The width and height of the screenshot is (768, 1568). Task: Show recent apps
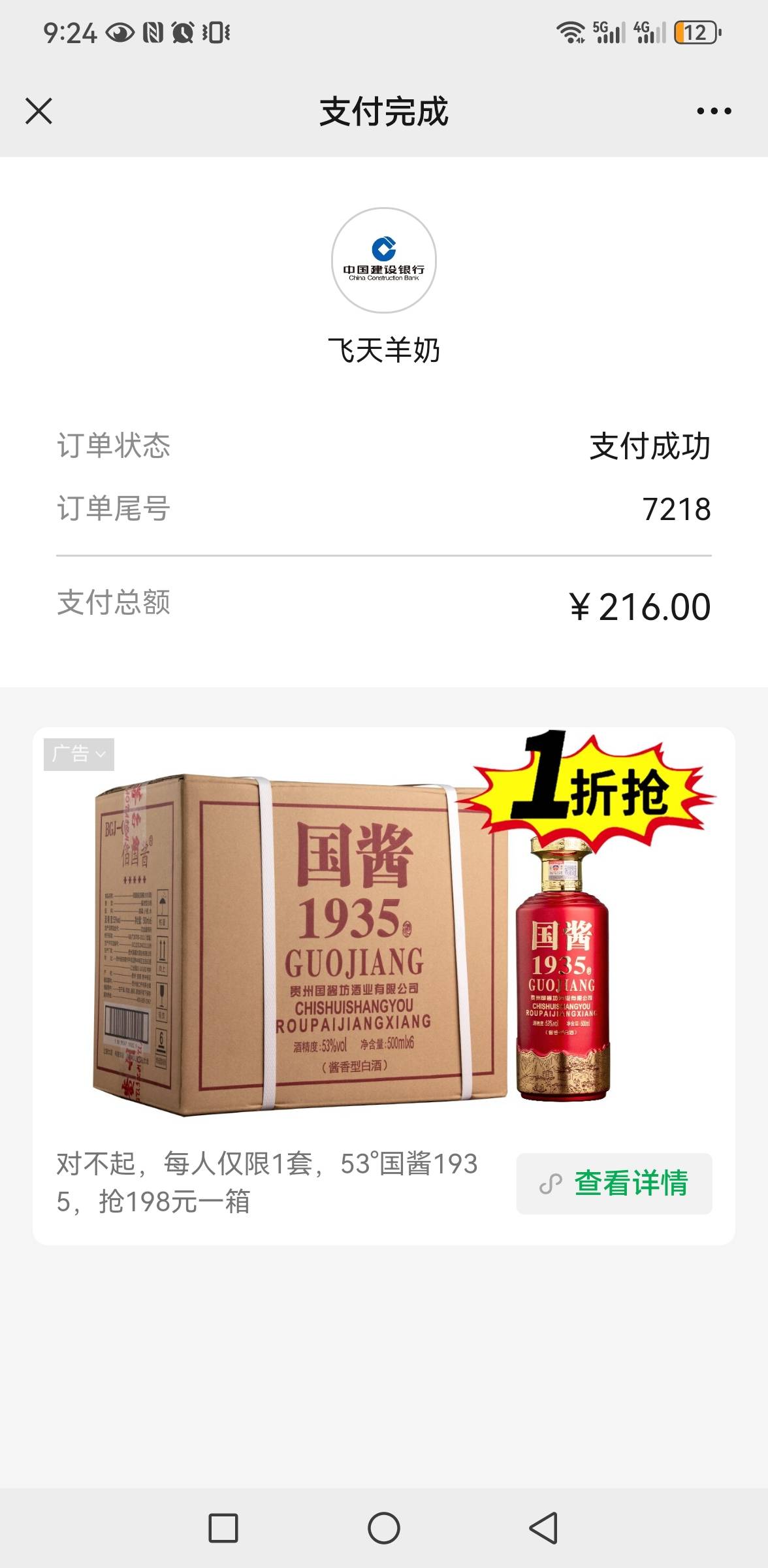[x=223, y=1527]
